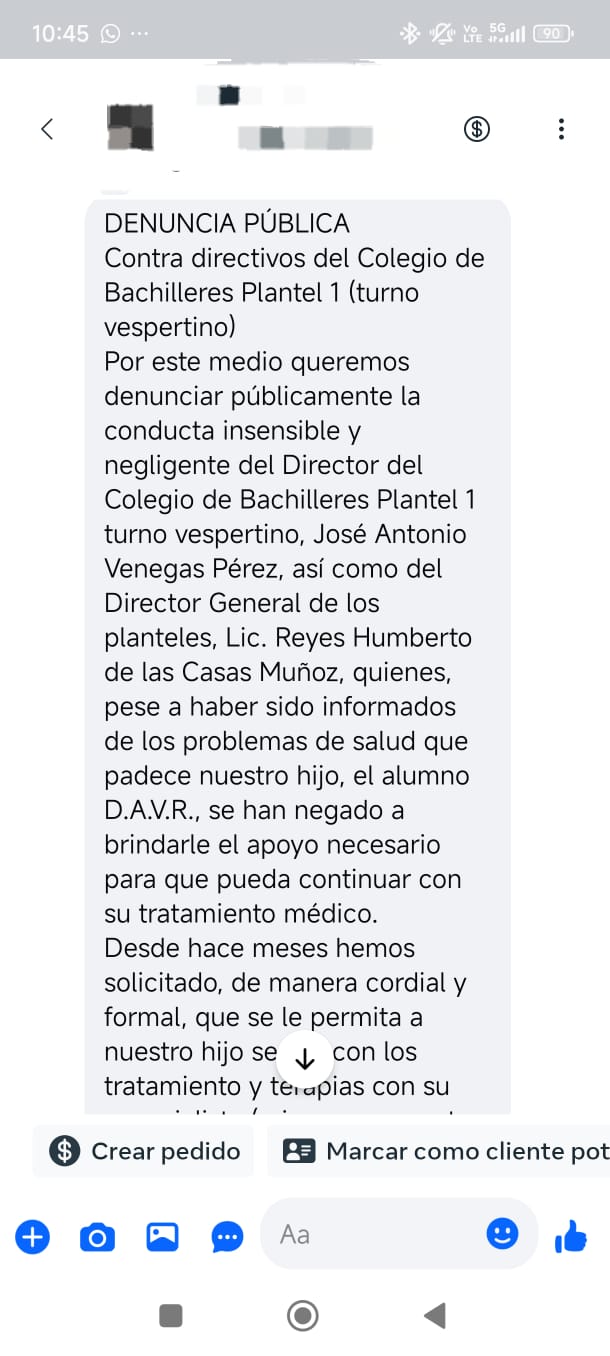Open the dollar payment icon in header
This screenshot has height=1356, width=610.
tap(477, 129)
